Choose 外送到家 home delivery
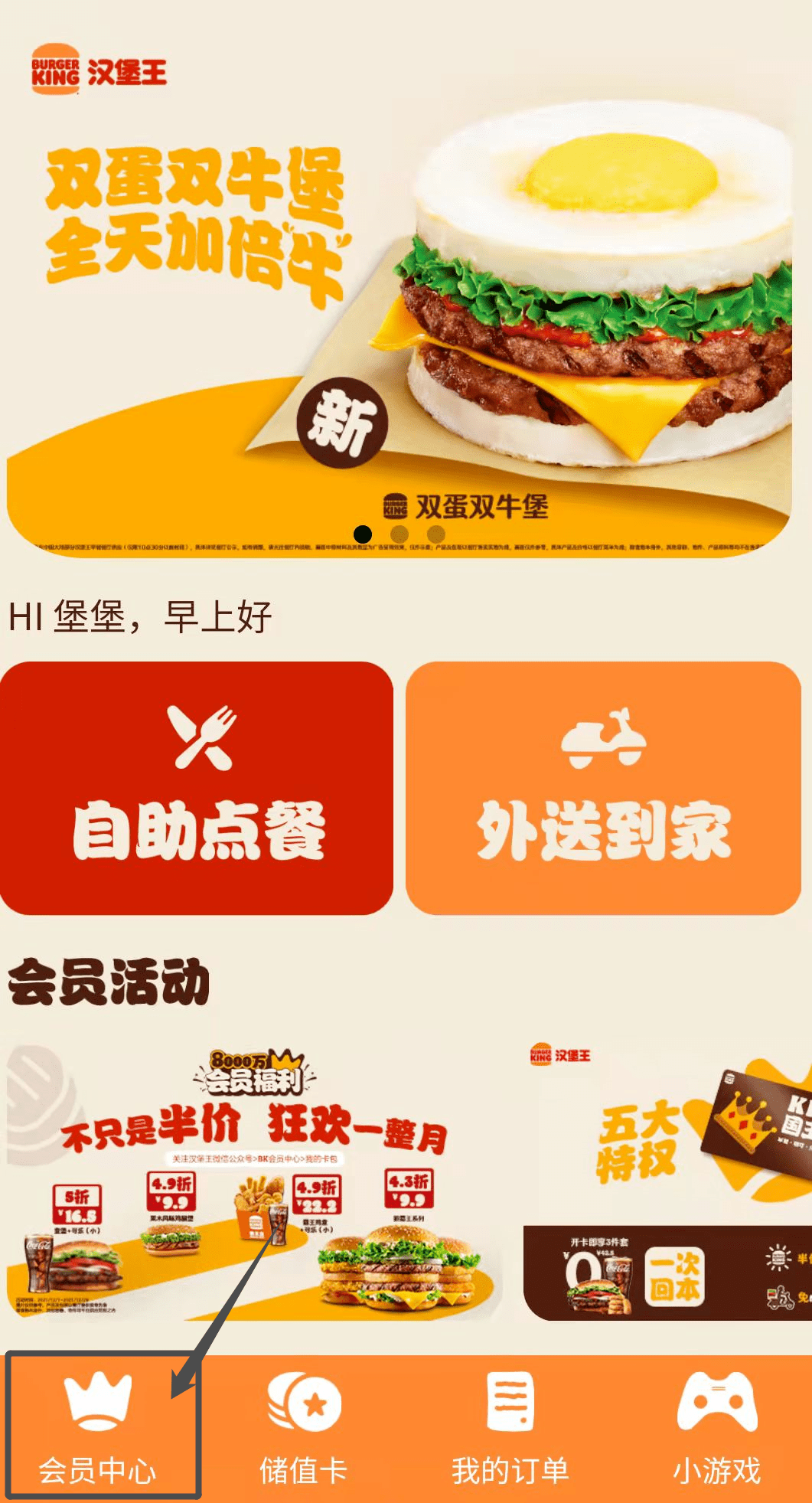 coord(603,788)
